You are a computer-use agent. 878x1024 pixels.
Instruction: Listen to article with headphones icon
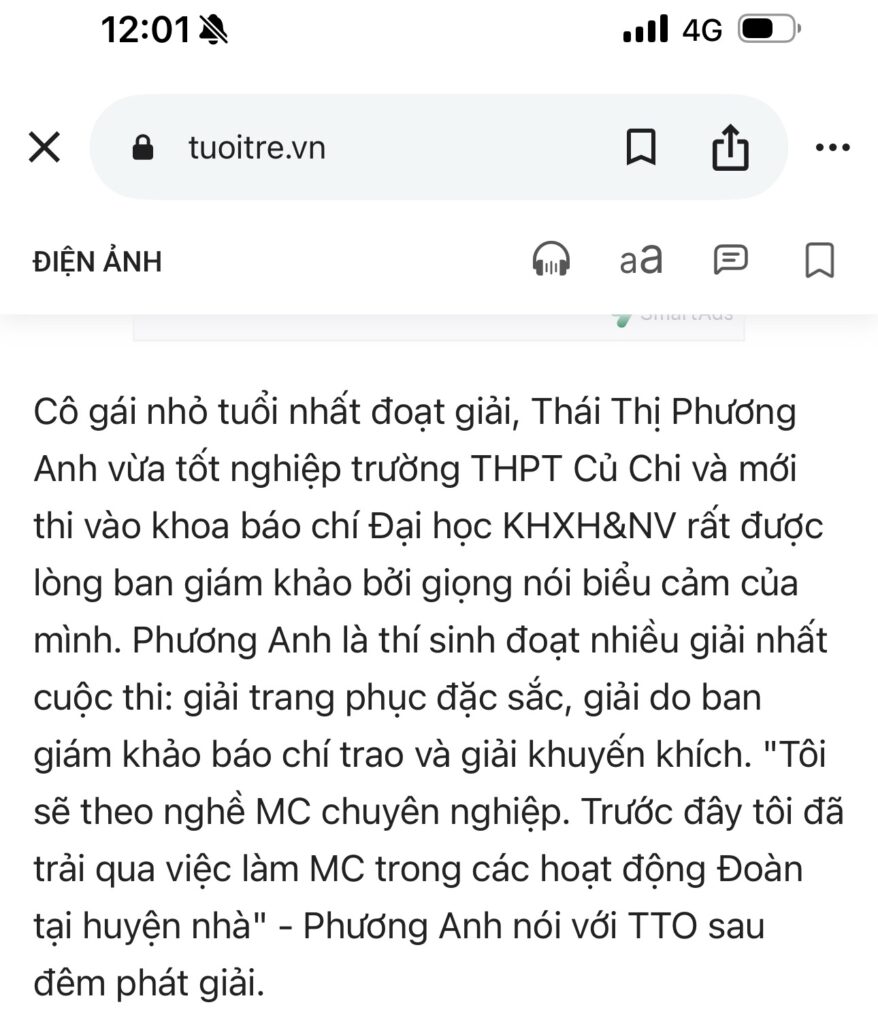click(550, 260)
